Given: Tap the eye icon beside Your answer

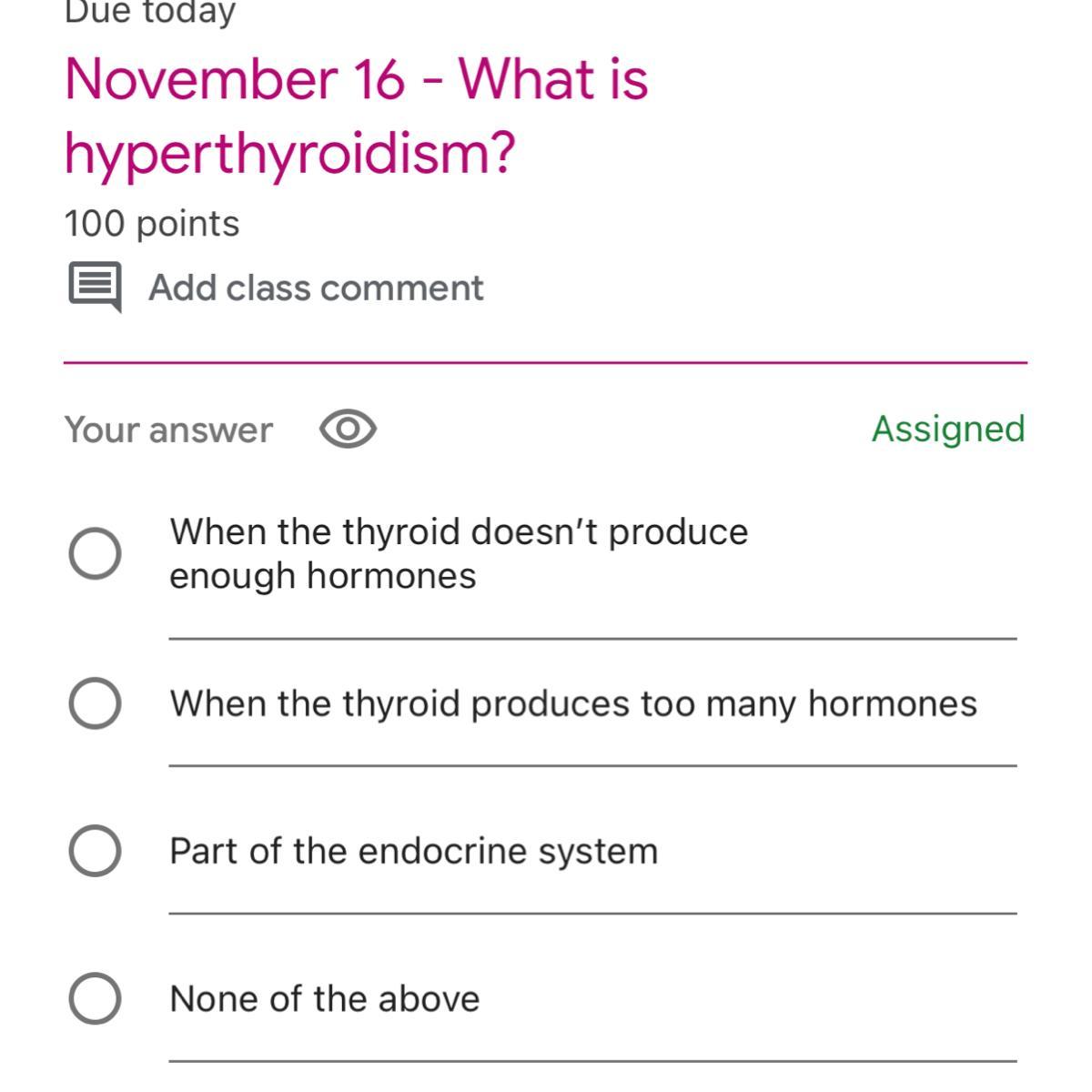Looking at the screenshot, I should coord(348,429).
